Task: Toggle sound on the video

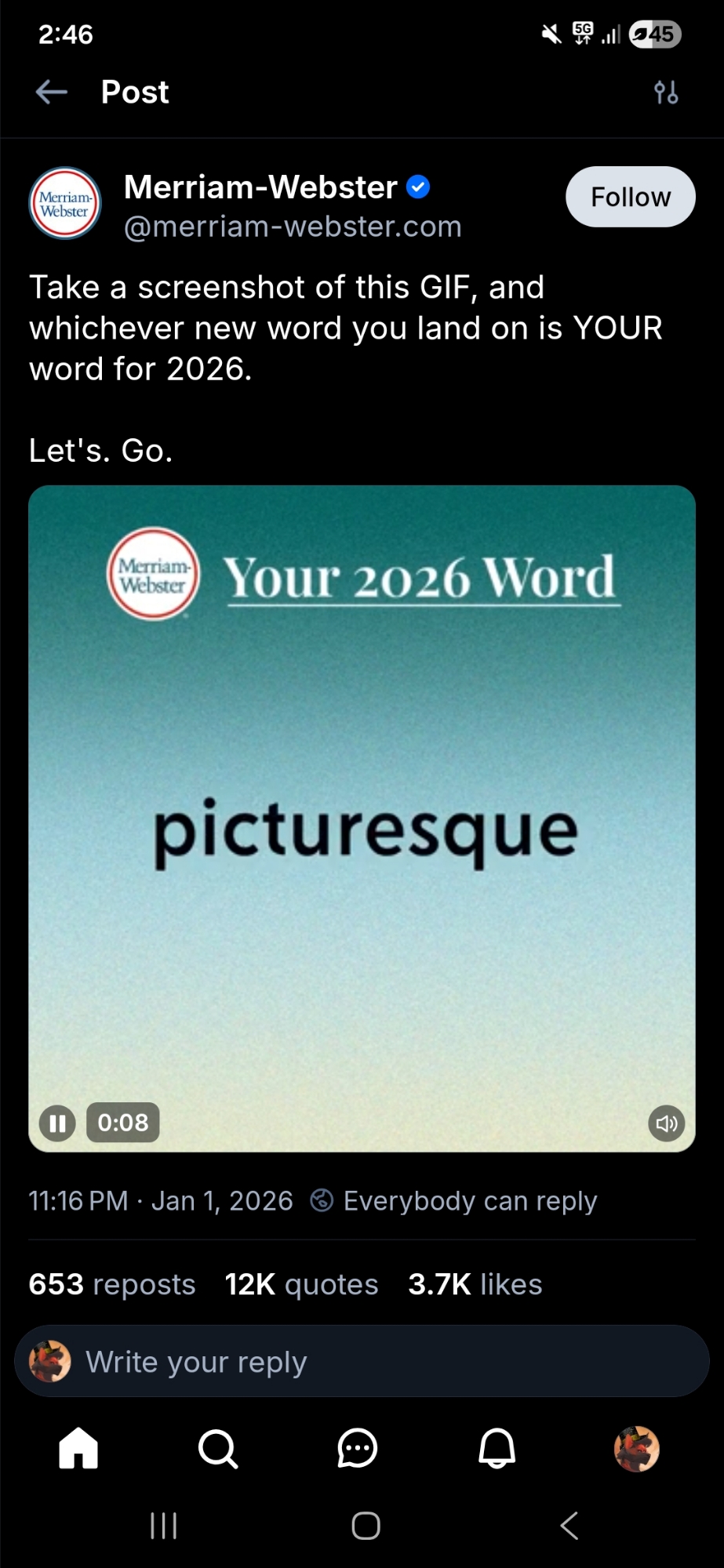Action: [x=666, y=1123]
